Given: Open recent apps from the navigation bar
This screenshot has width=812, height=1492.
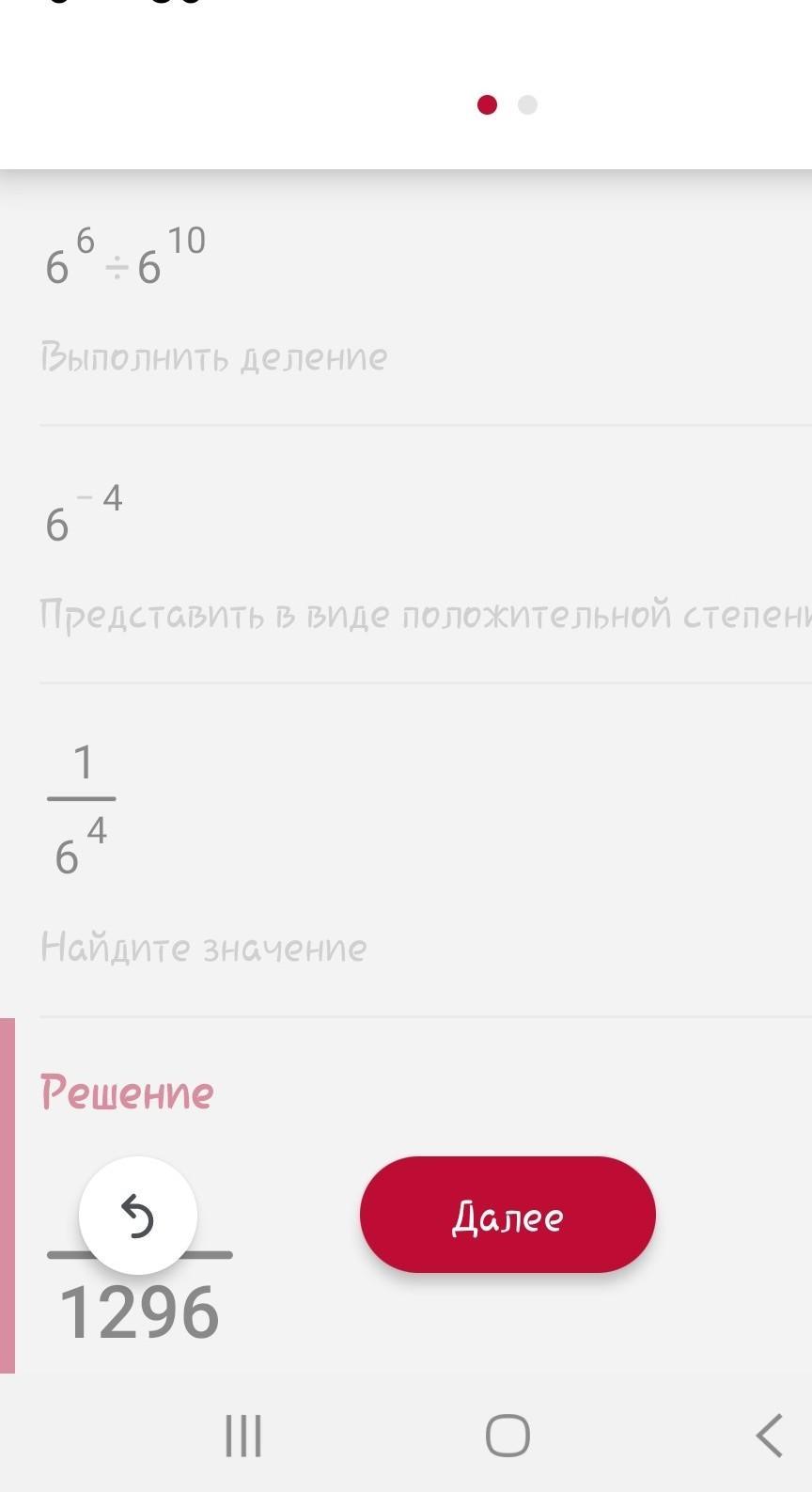Looking at the screenshot, I should (x=243, y=1436).
